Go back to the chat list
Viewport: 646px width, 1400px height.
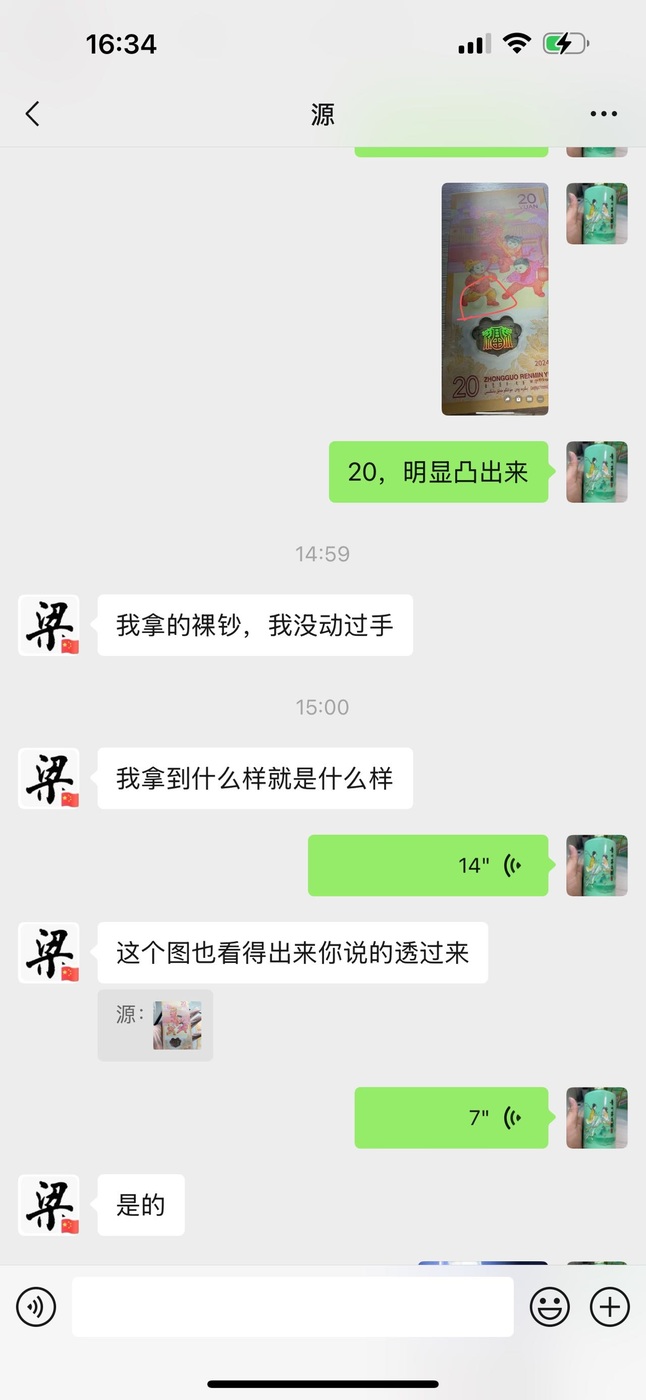[x=32, y=114]
